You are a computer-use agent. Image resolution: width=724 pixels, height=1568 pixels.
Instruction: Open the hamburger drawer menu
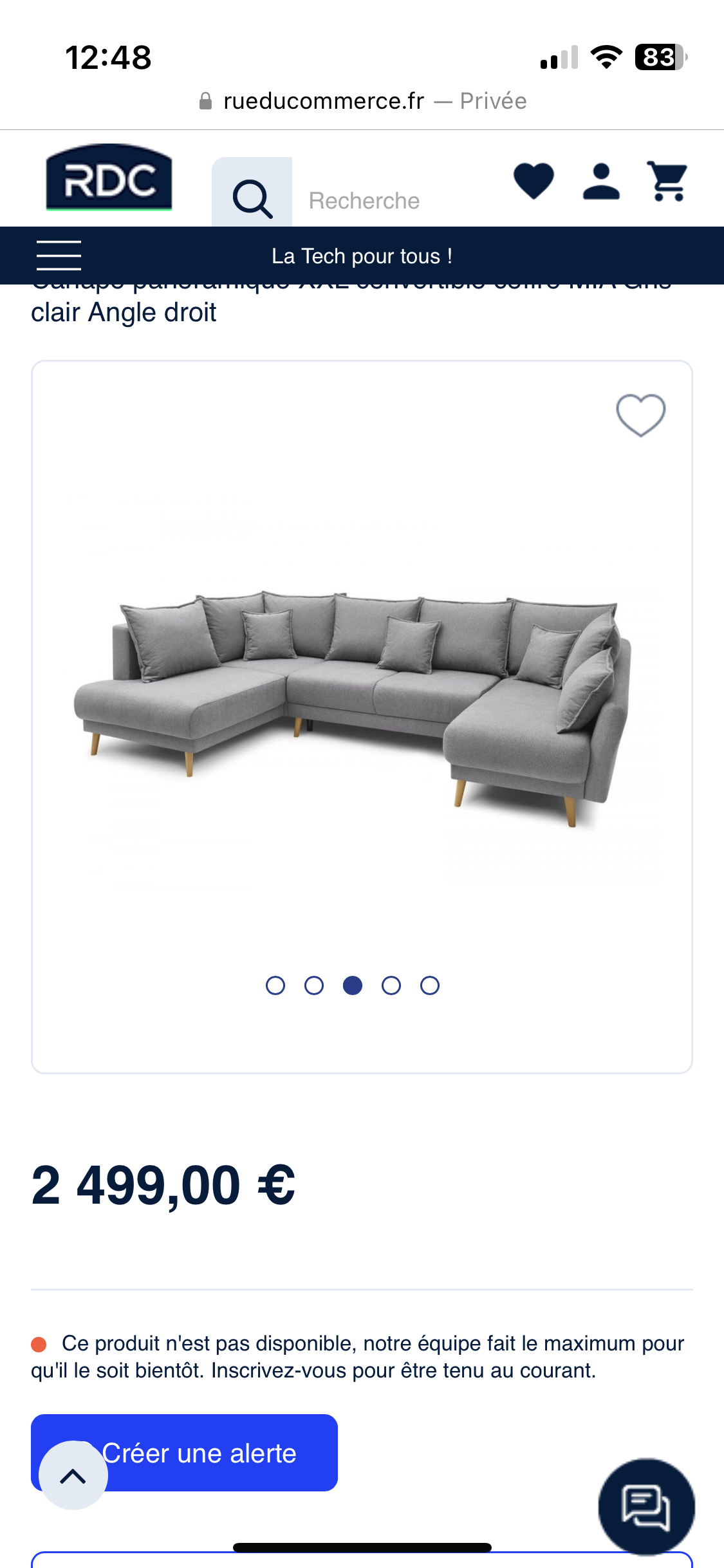[x=59, y=256]
